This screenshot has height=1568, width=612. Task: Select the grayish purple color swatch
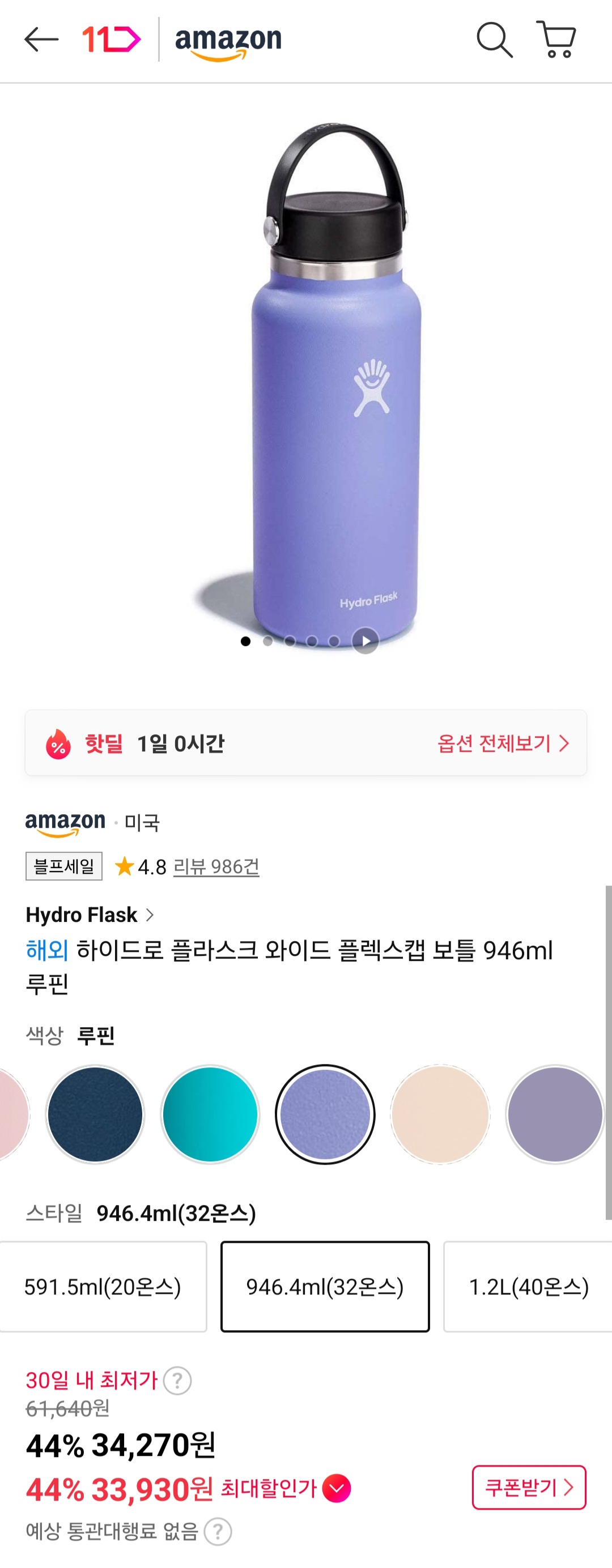[554, 1114]
